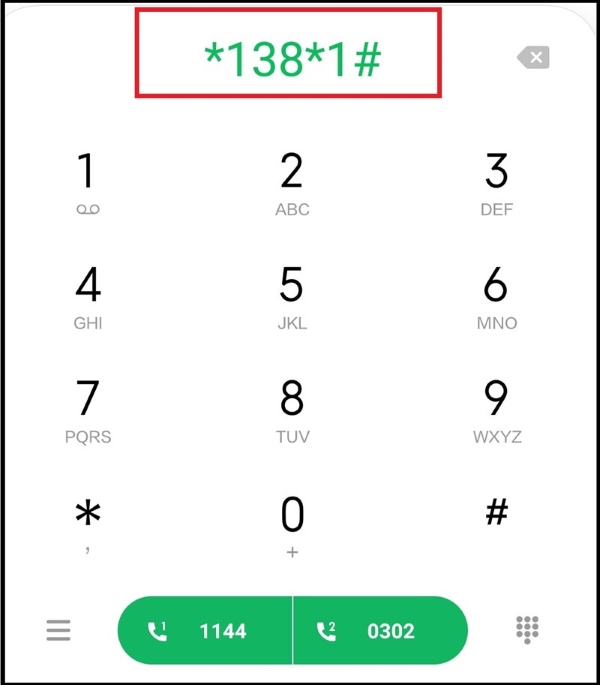Screen dimensions: 600x685
Task: Tap the star key
Action: click(x=88, y=523)
